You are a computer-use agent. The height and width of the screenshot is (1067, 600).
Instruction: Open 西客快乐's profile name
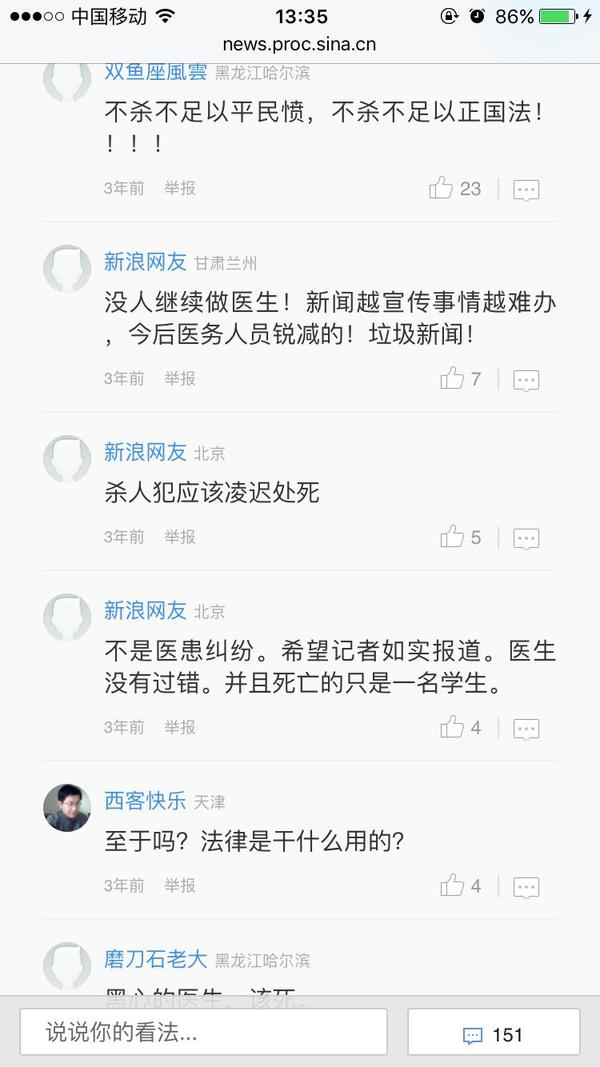[x=145, y=801]
